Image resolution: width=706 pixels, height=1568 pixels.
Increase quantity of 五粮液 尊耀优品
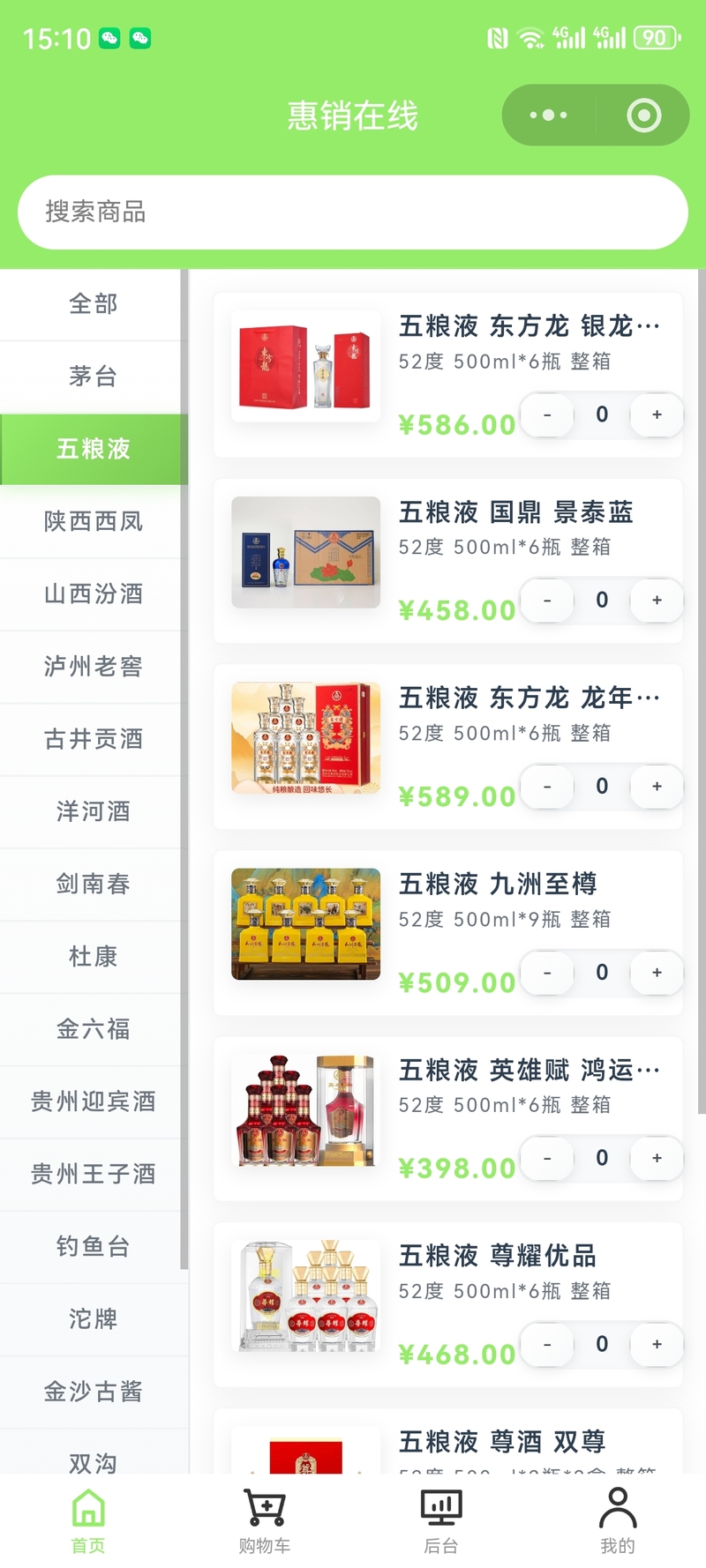[657, 1344]
